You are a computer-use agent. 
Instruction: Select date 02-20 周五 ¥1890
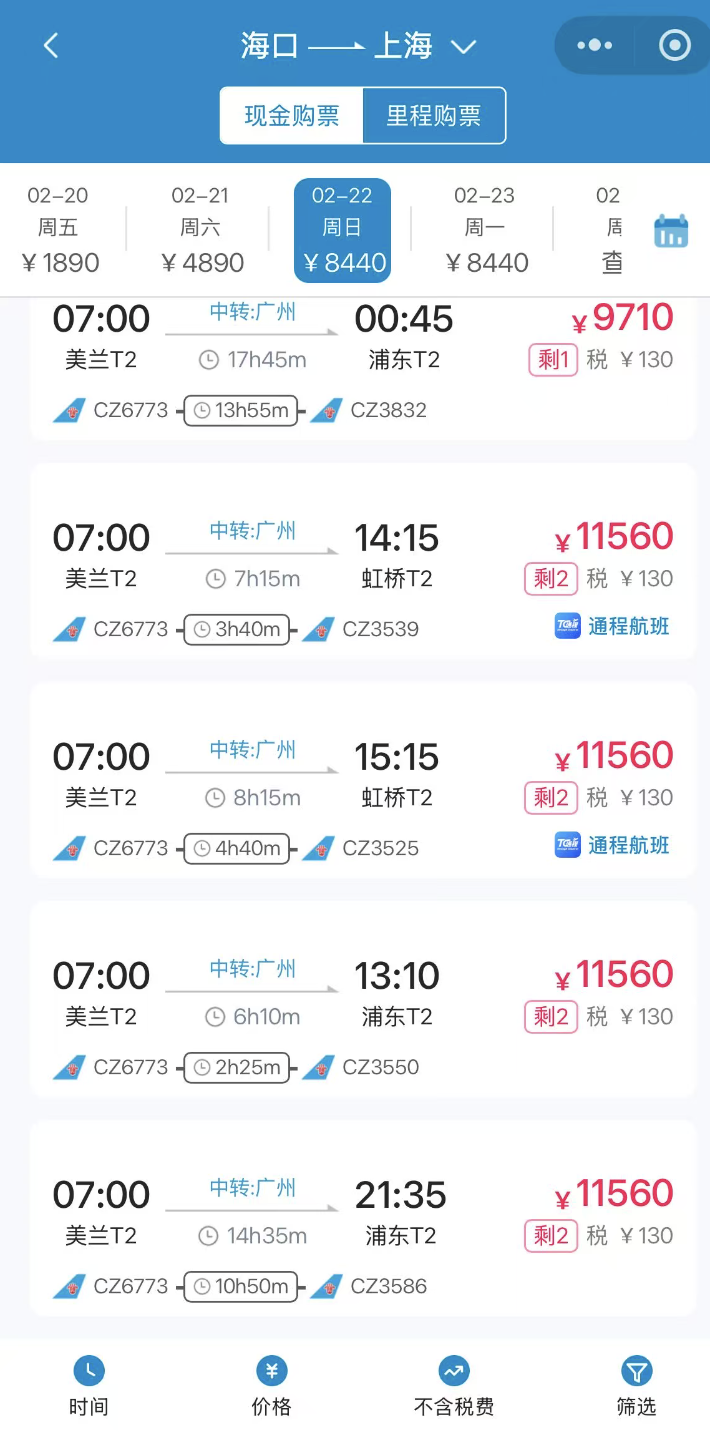pyautogui.click(x=61, y=230)
